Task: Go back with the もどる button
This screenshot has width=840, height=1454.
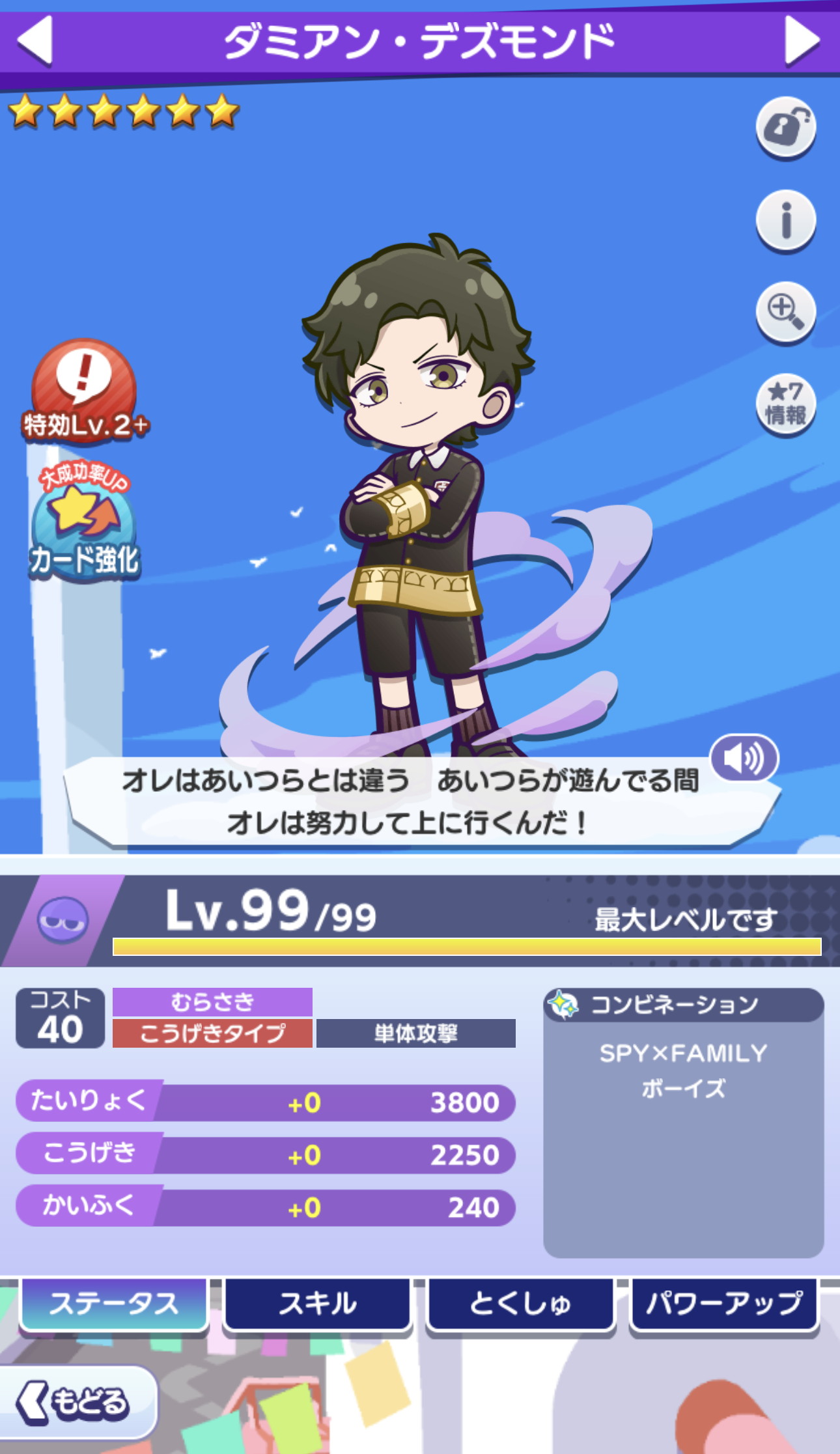Action: (x=78, y=1402)
